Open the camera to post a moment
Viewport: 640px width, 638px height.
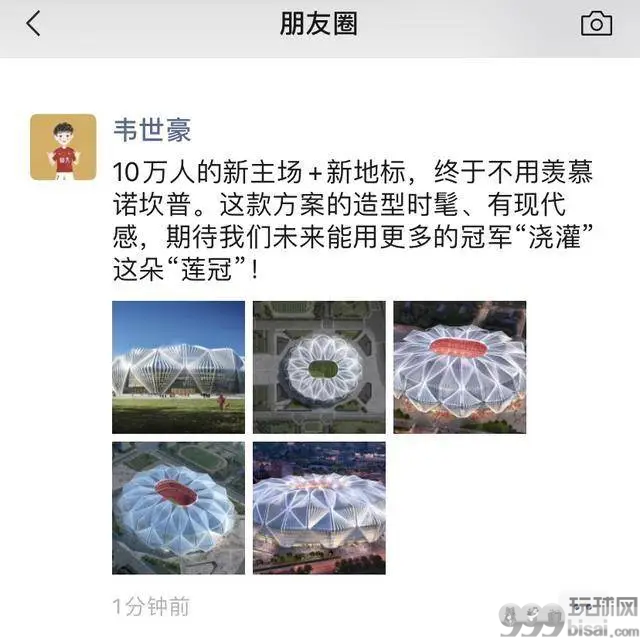coord(596,24)
